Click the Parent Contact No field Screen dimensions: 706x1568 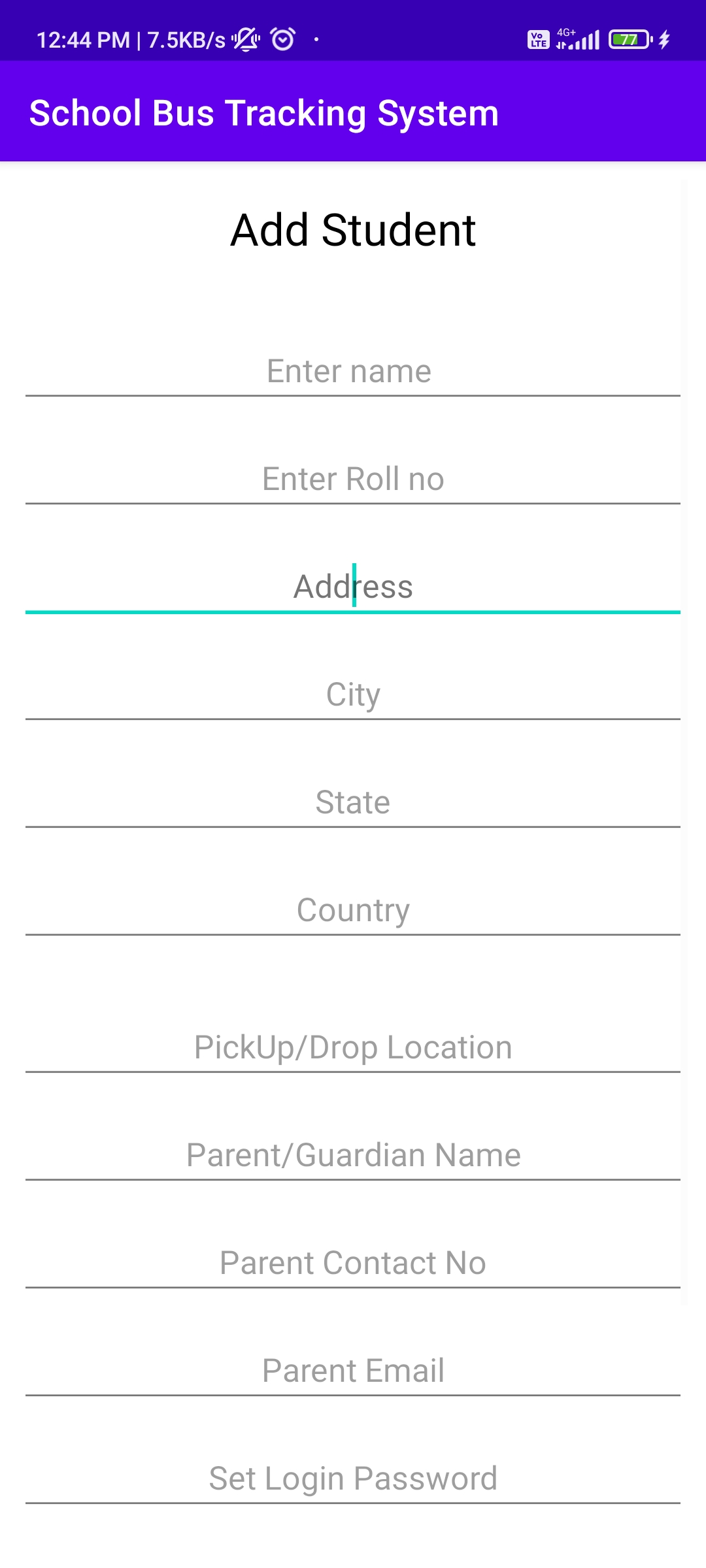pos(353,1262)
